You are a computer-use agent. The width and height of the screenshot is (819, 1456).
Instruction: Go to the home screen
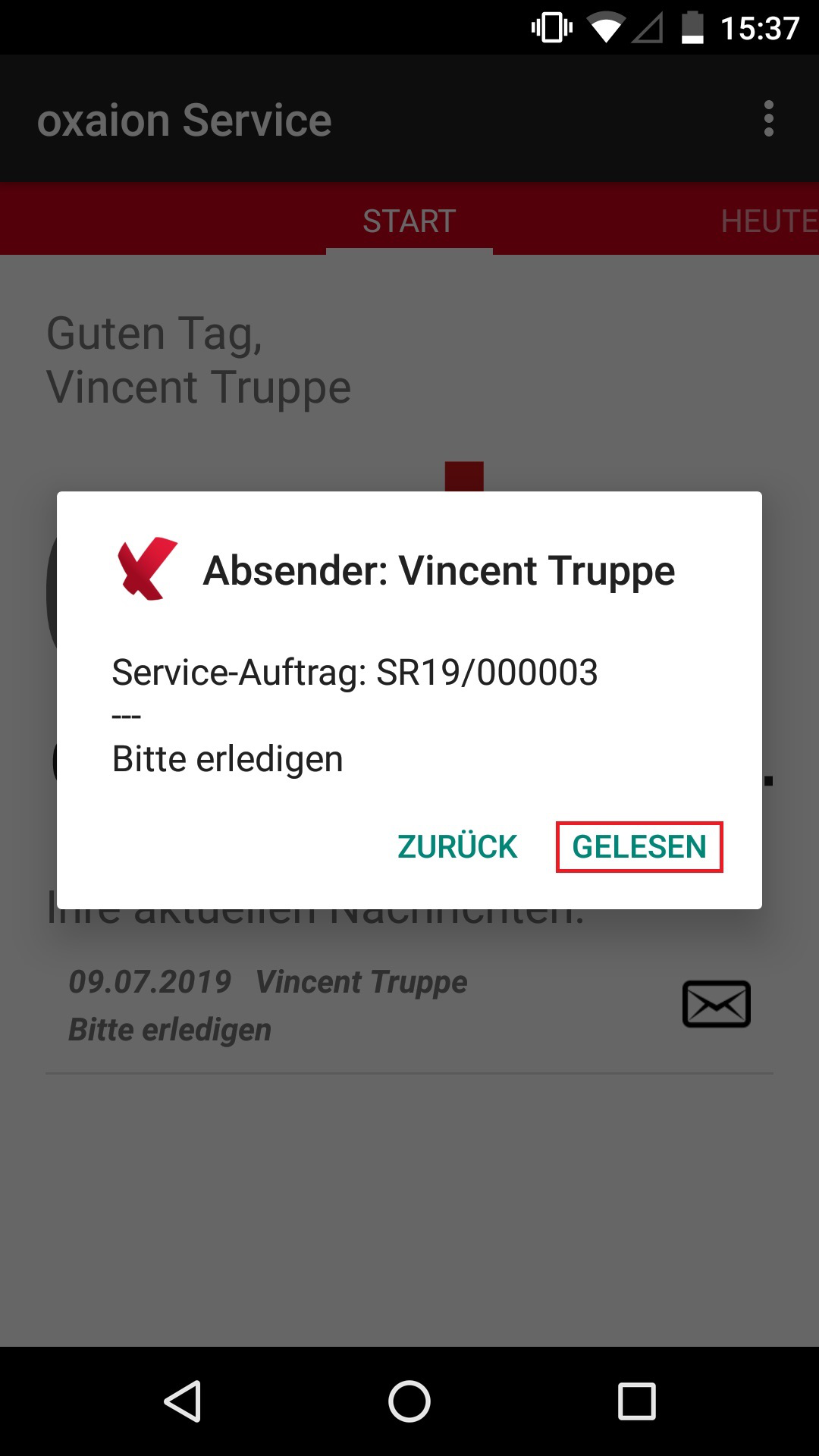pos(409,1401)
